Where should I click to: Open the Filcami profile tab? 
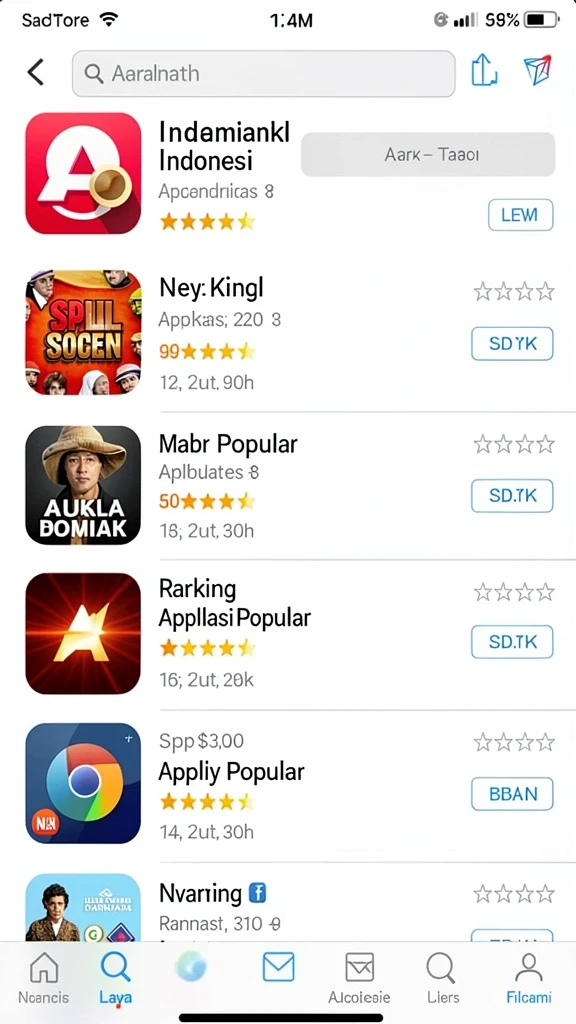point(529,978)
